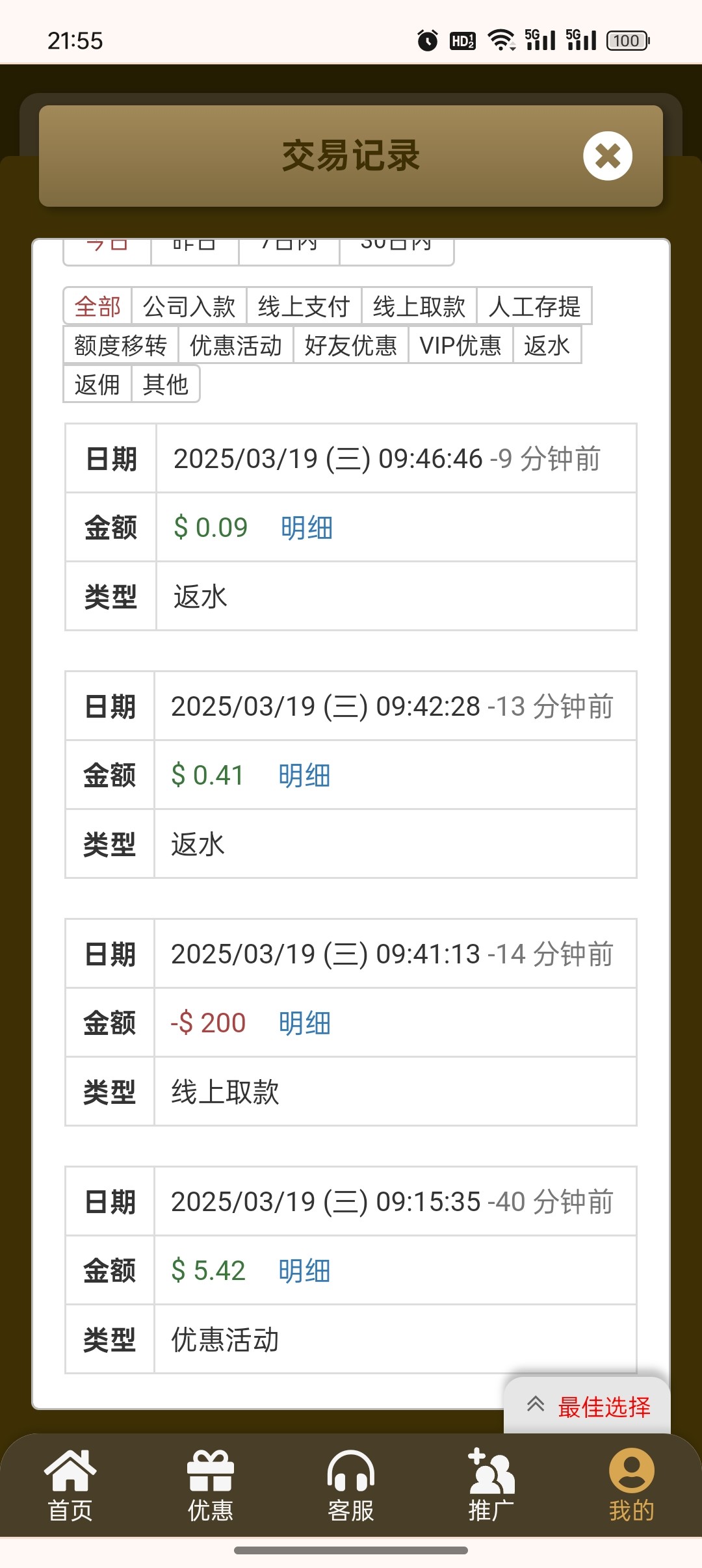Filter by 人工存提
This screenshot has width=702, height=1568.
click(534, 306)
